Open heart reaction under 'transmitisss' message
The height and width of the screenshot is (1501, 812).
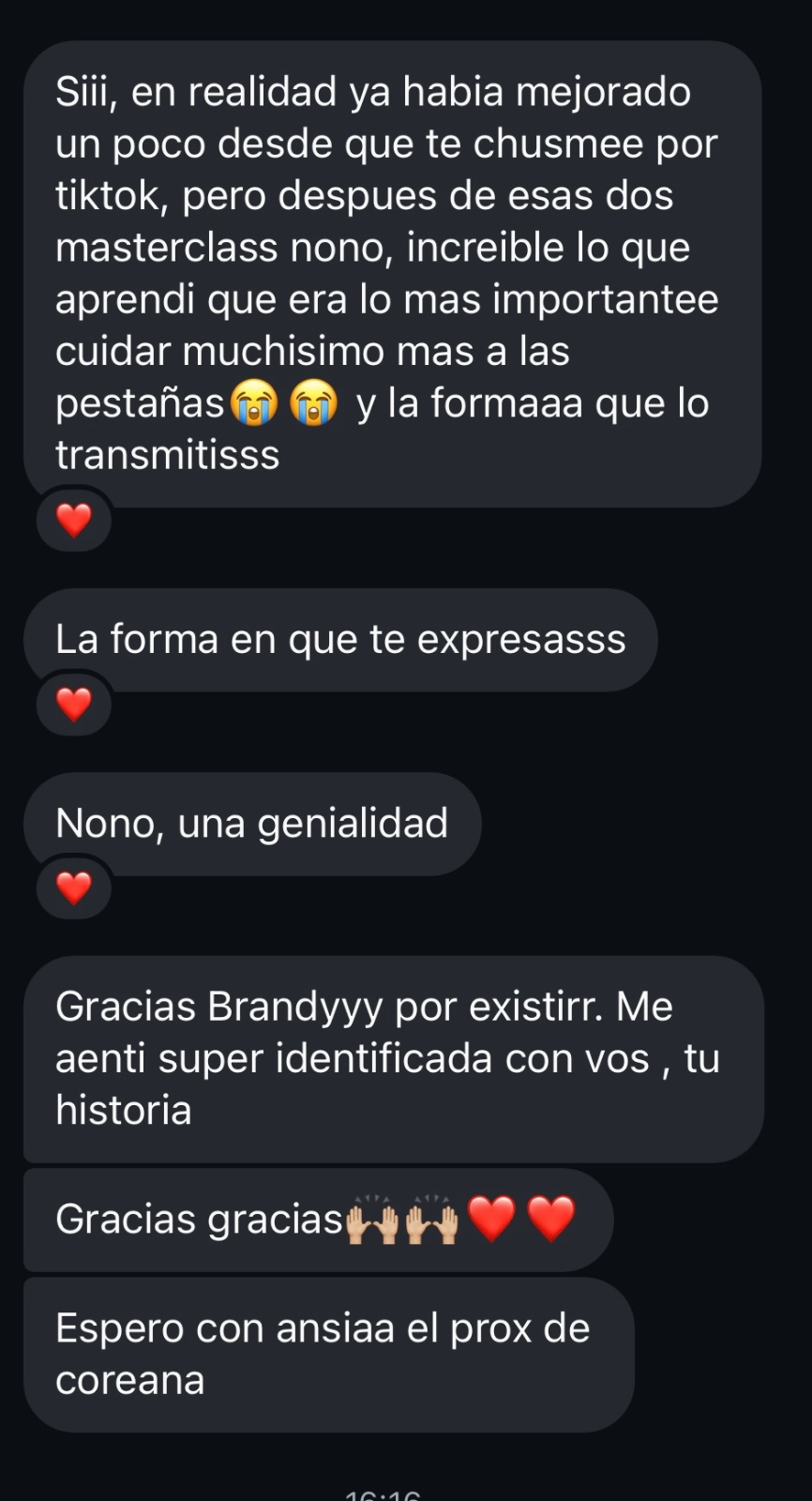click(x=74, y=519)
